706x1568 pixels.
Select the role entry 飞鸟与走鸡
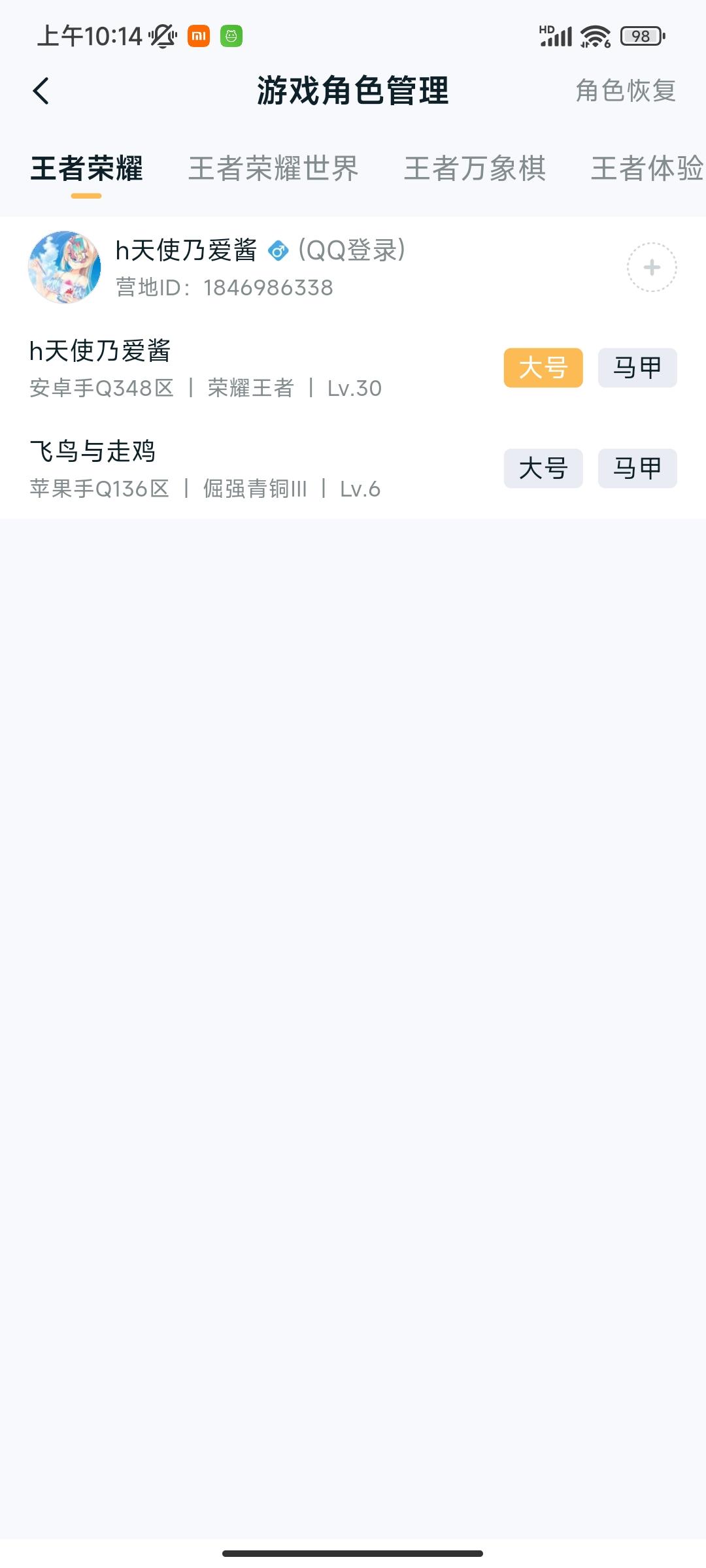click(x=94, y=453)
